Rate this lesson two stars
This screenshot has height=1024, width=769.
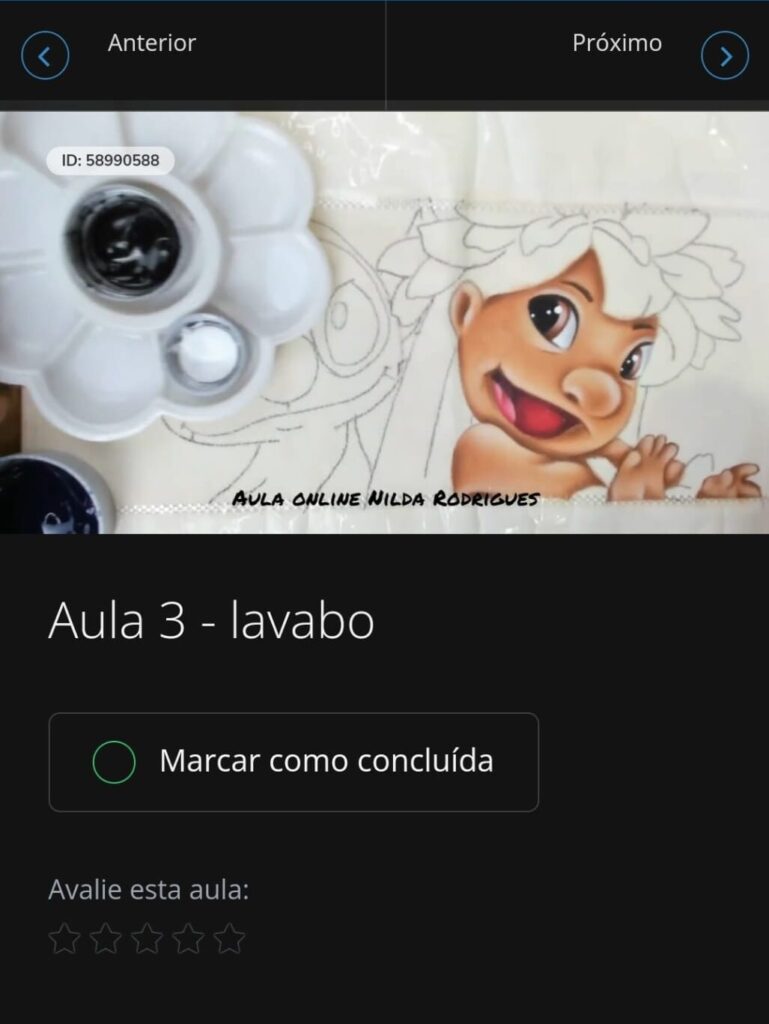105,938
